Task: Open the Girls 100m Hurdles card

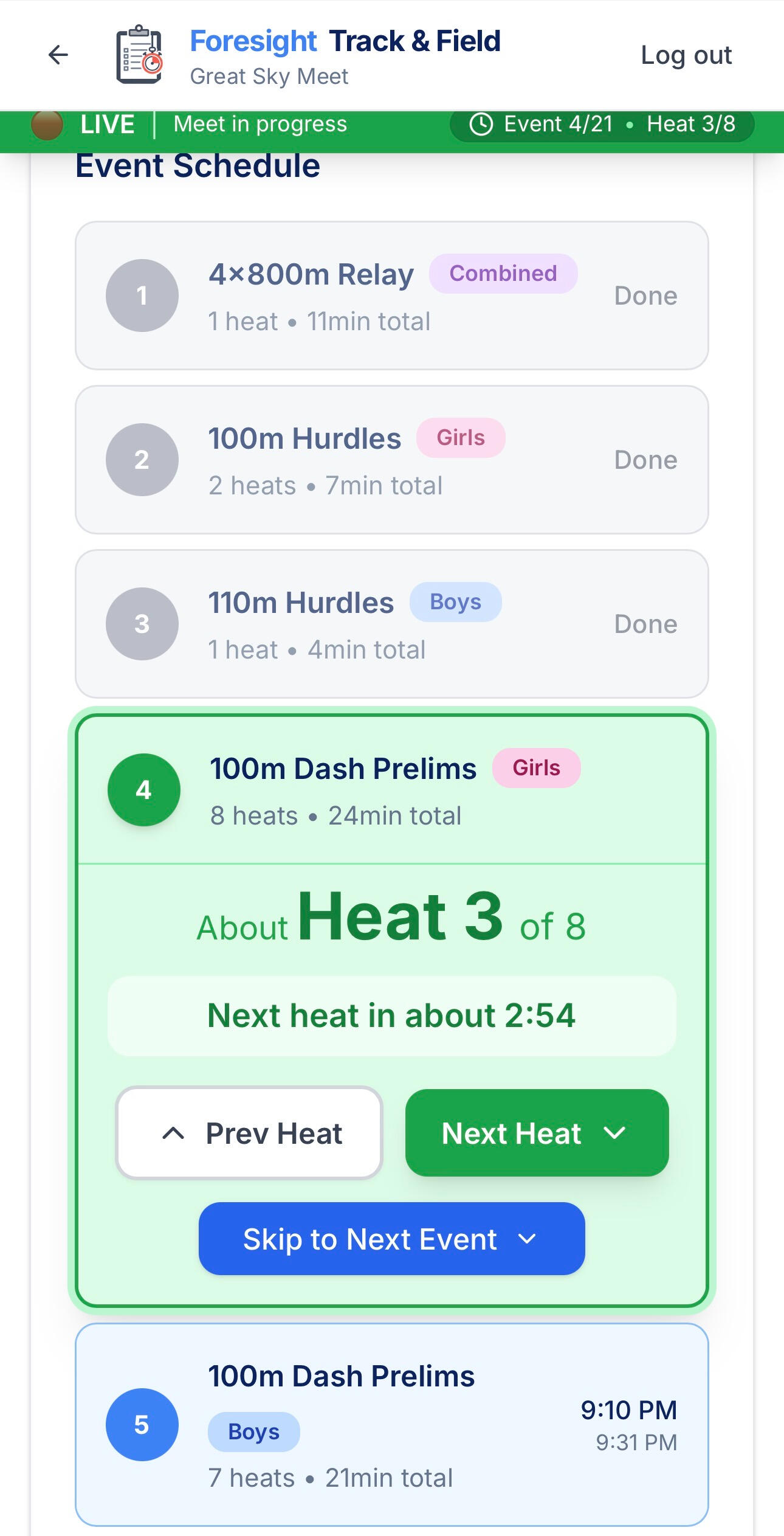Action: pos(391,460)
